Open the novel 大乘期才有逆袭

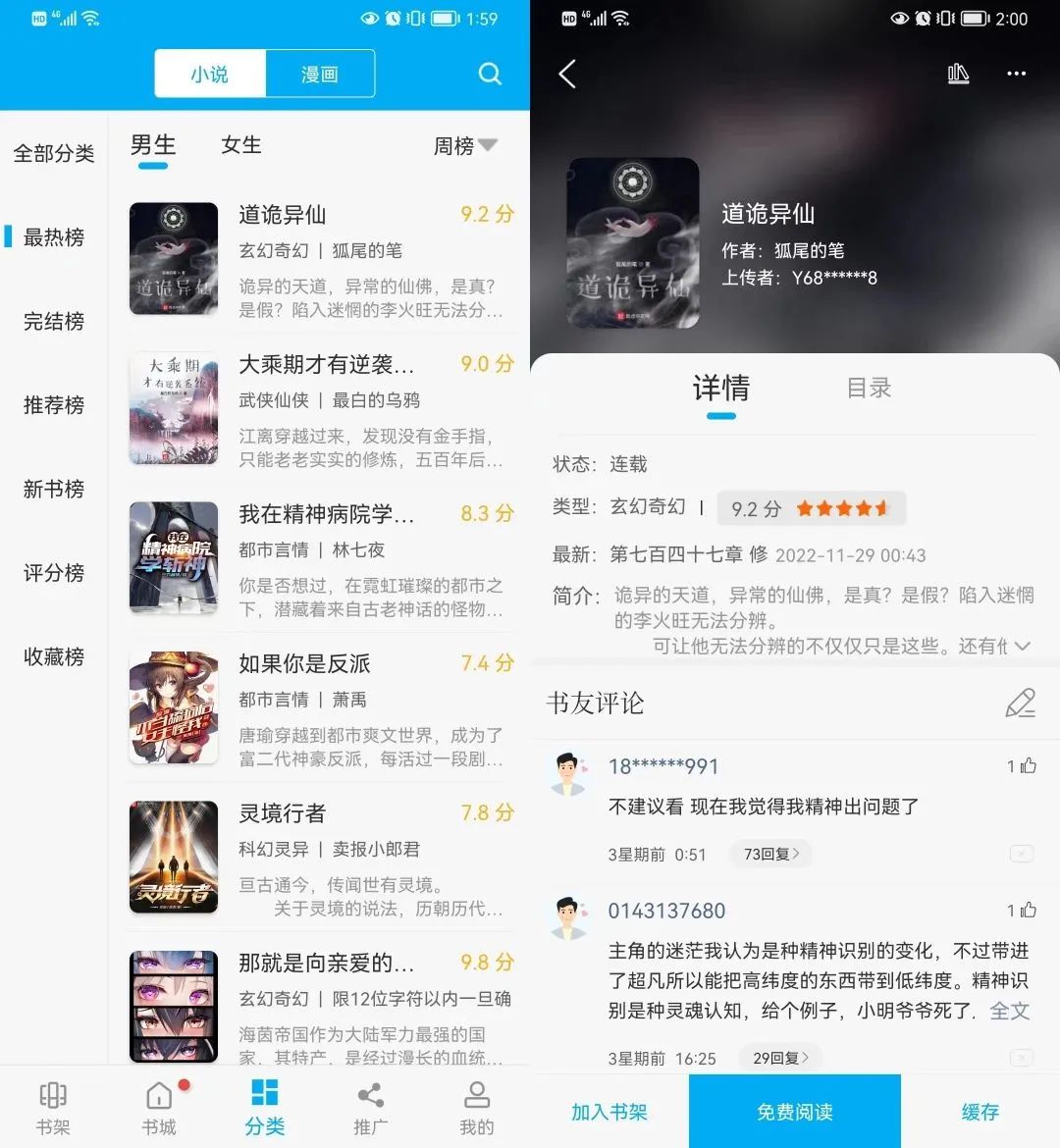(x=327, y=365)
